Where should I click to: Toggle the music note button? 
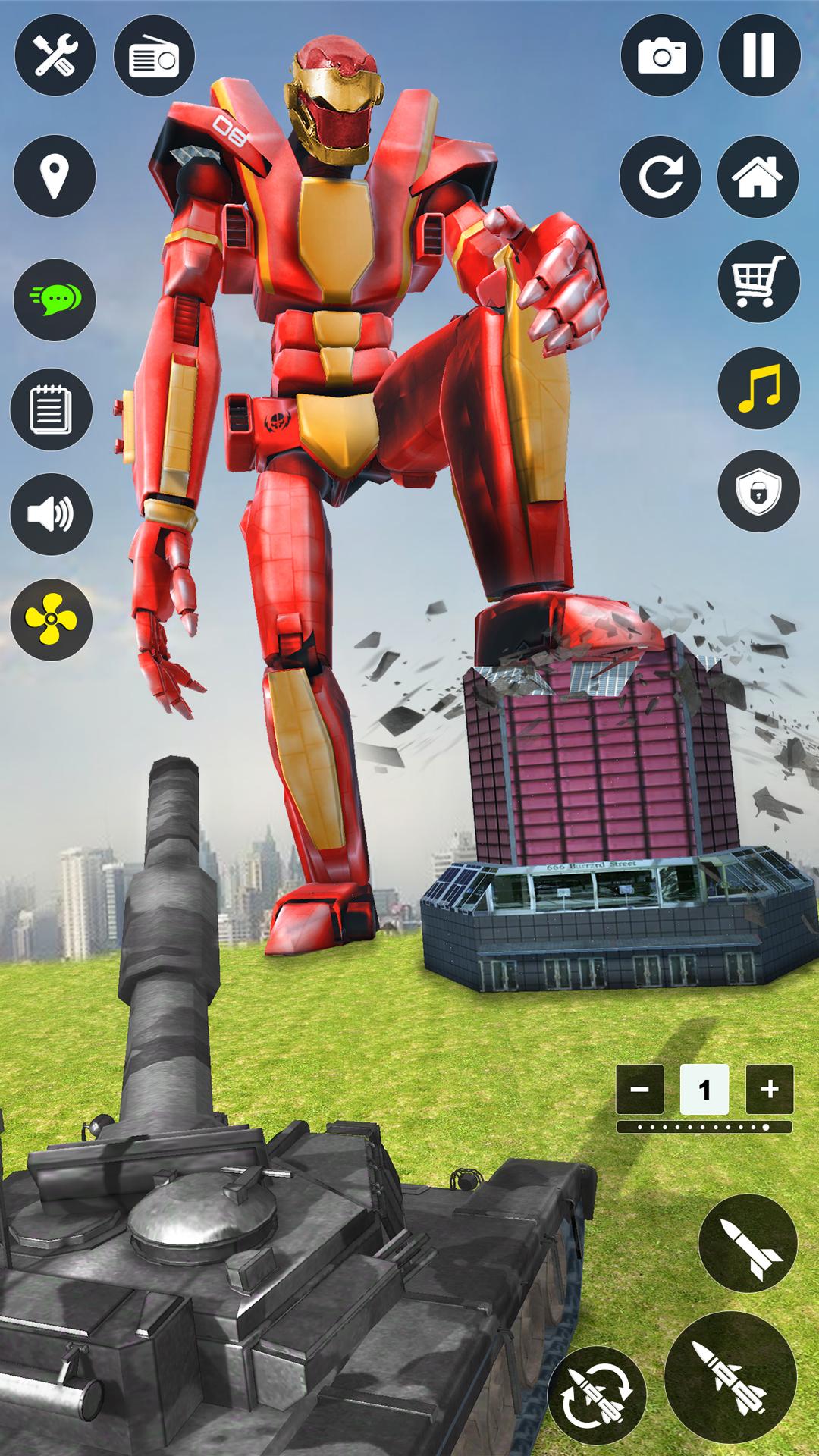click(758, 387)
